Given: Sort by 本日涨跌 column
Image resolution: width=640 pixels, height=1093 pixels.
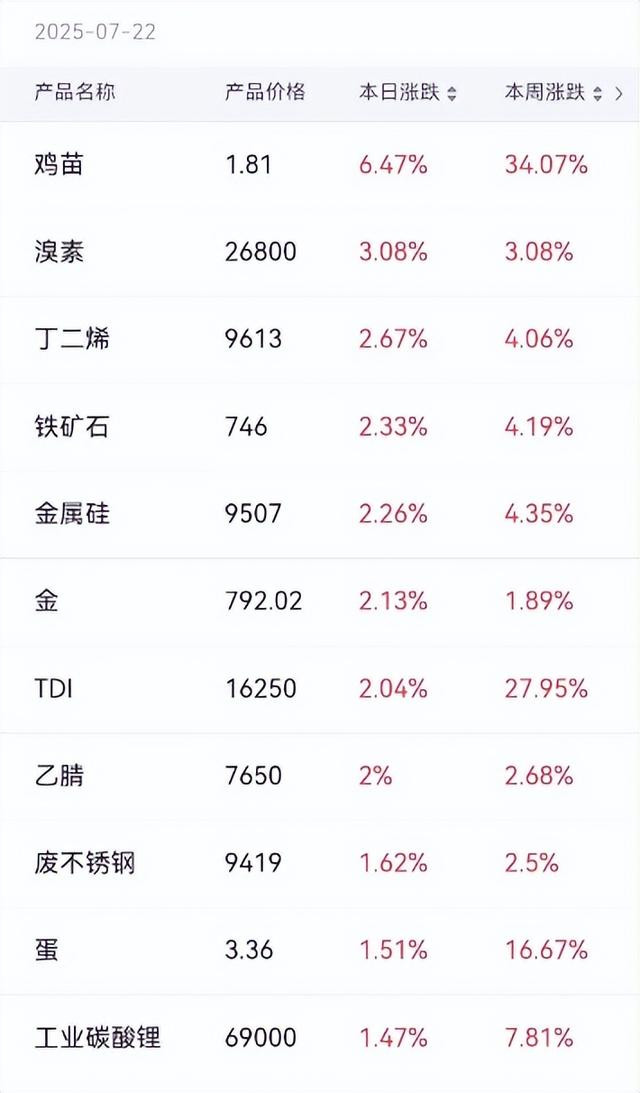Looking at the screenshot, I should [408, 93].
